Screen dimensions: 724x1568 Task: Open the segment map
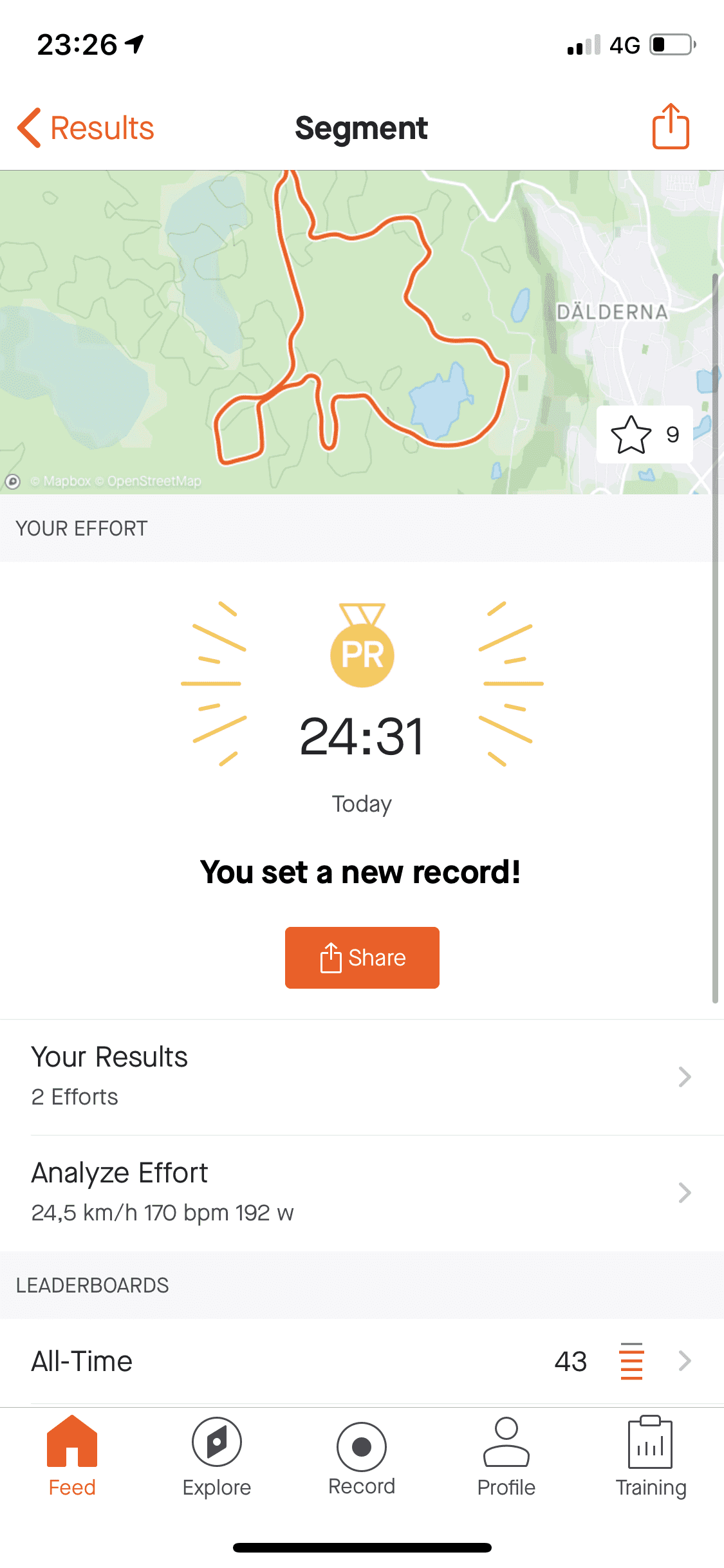tap(362, 332)
